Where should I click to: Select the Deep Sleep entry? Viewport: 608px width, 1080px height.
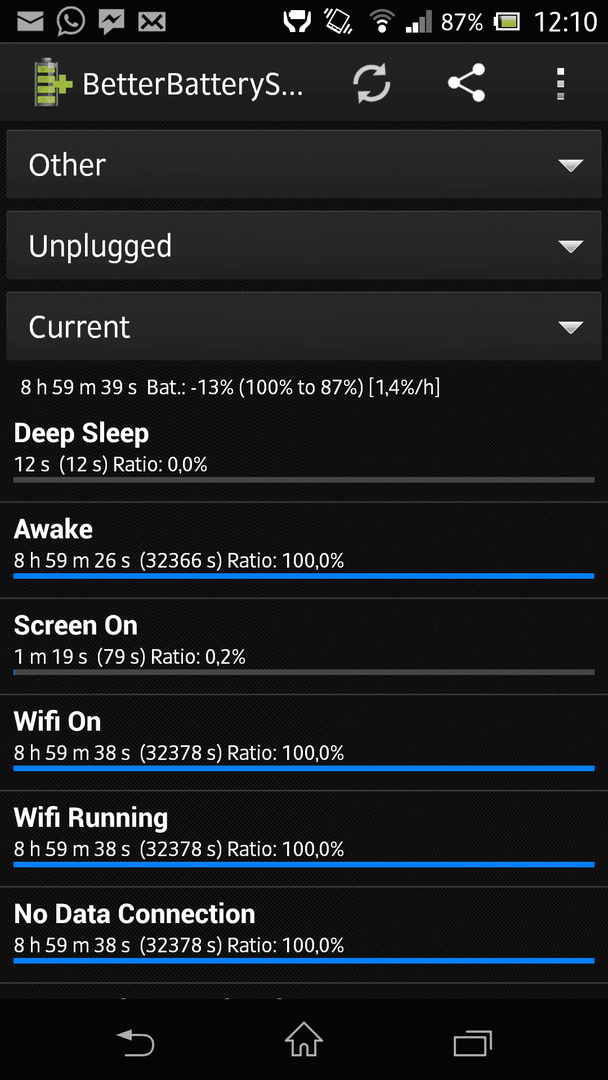[x=304, y=453]
